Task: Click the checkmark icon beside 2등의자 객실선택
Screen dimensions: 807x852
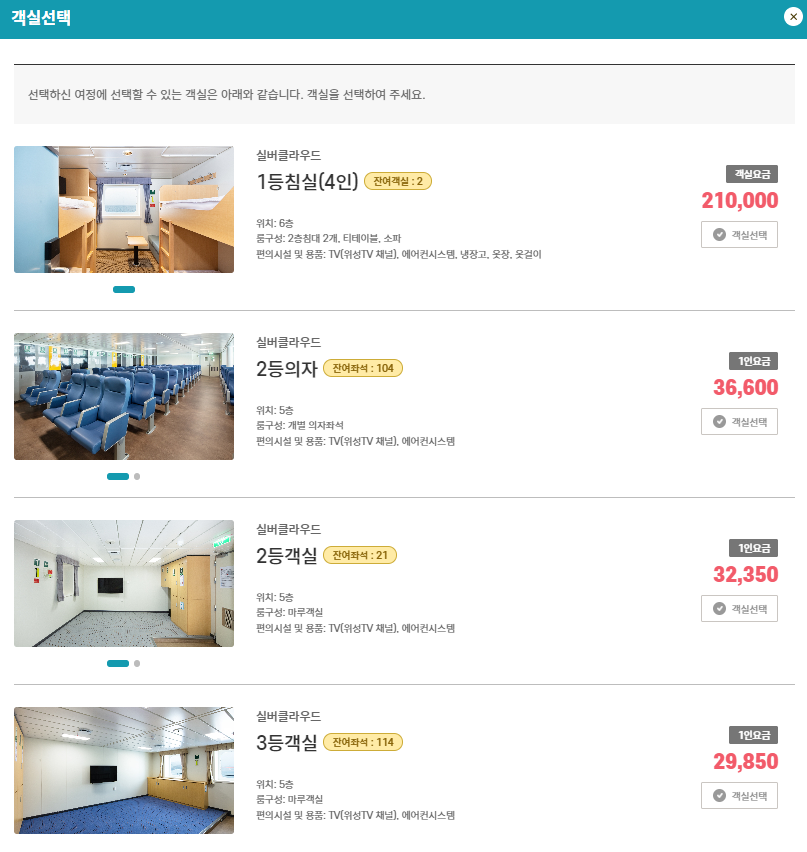Action: pyautogui.click(x=719, y=421)
